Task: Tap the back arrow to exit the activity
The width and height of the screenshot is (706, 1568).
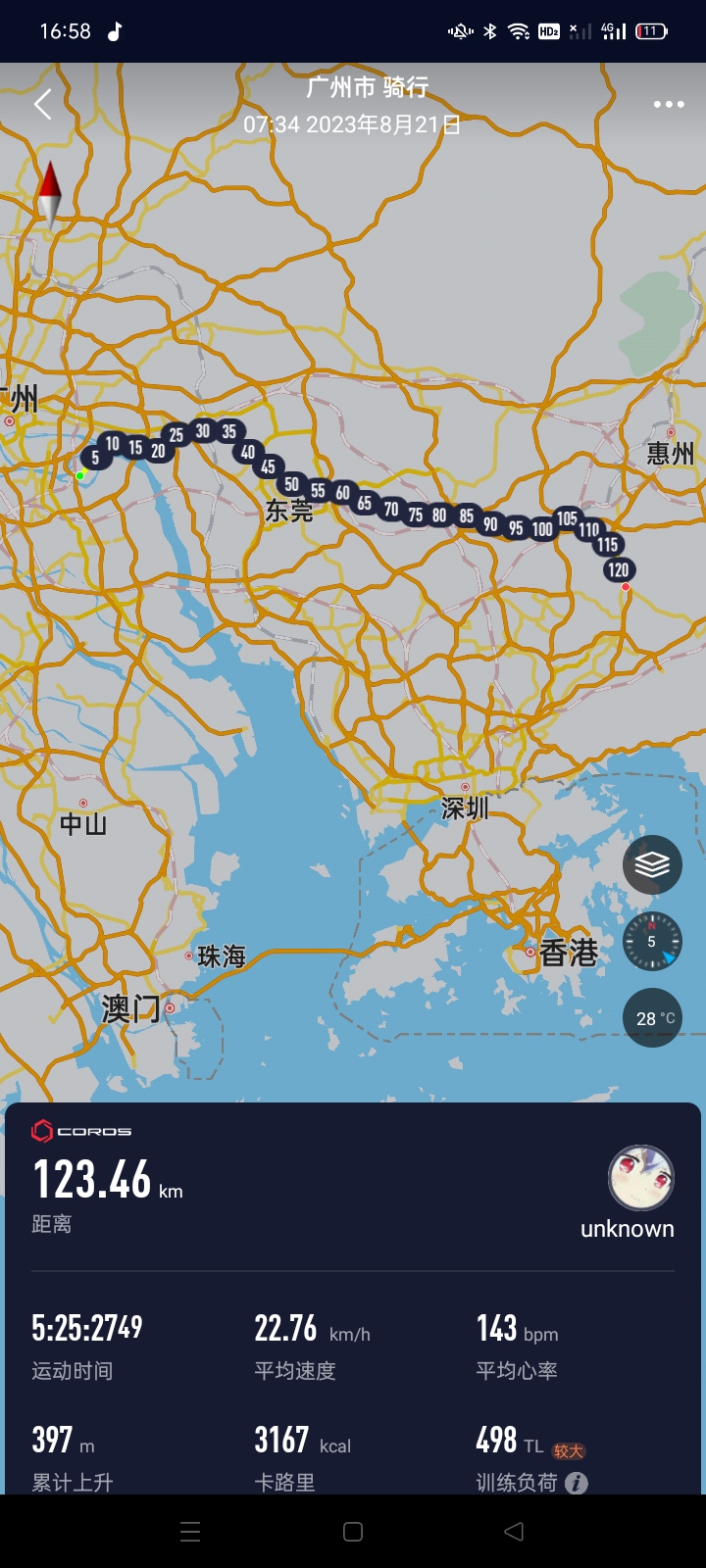Action: click(x=42, y=104)
